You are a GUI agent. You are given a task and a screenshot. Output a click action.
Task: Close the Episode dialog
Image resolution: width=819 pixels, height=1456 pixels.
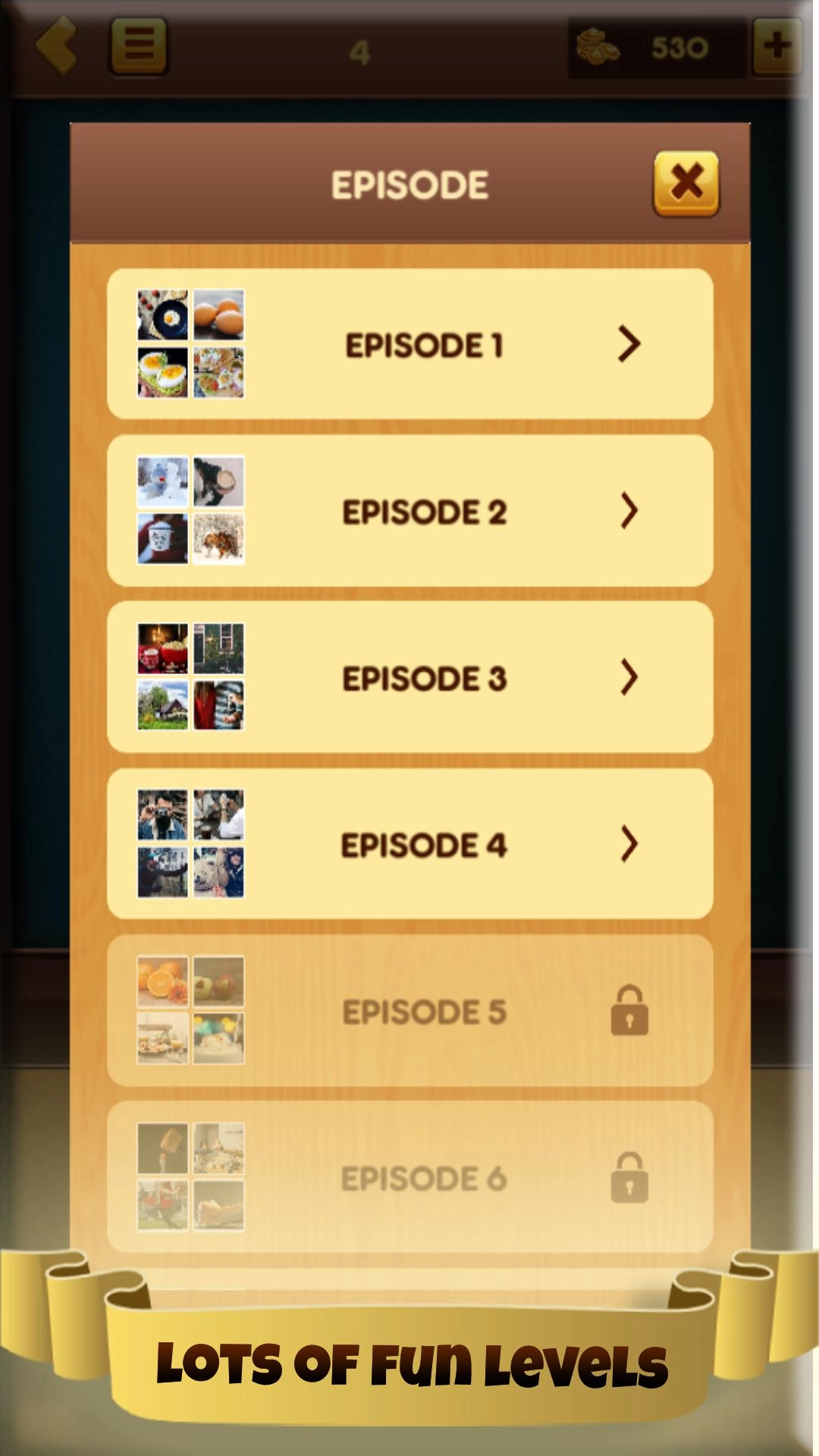click(x=686, y=183)
